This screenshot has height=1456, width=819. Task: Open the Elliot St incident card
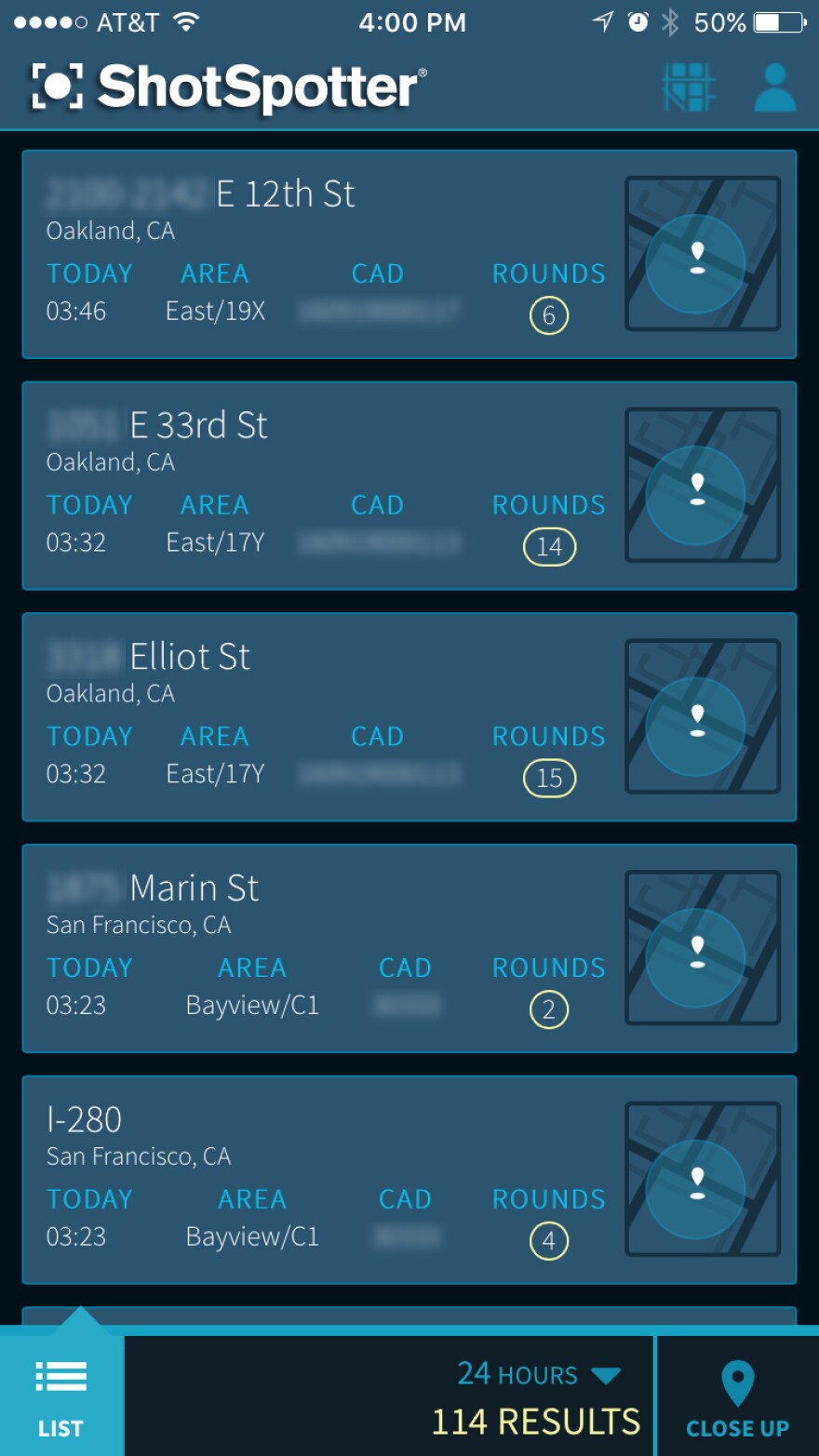[409, 716]
